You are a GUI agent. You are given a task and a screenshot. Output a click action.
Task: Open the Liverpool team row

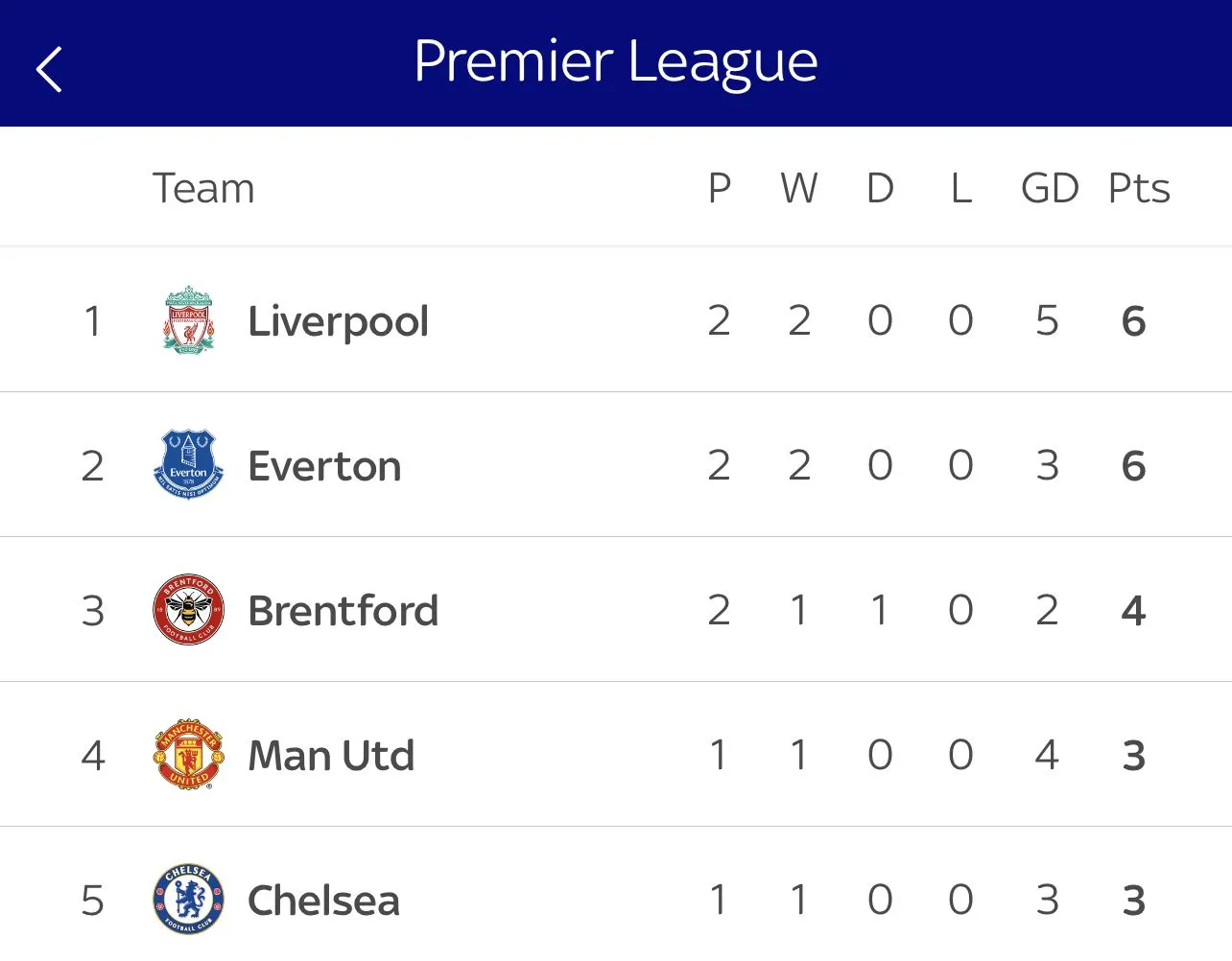pos(338,321)
